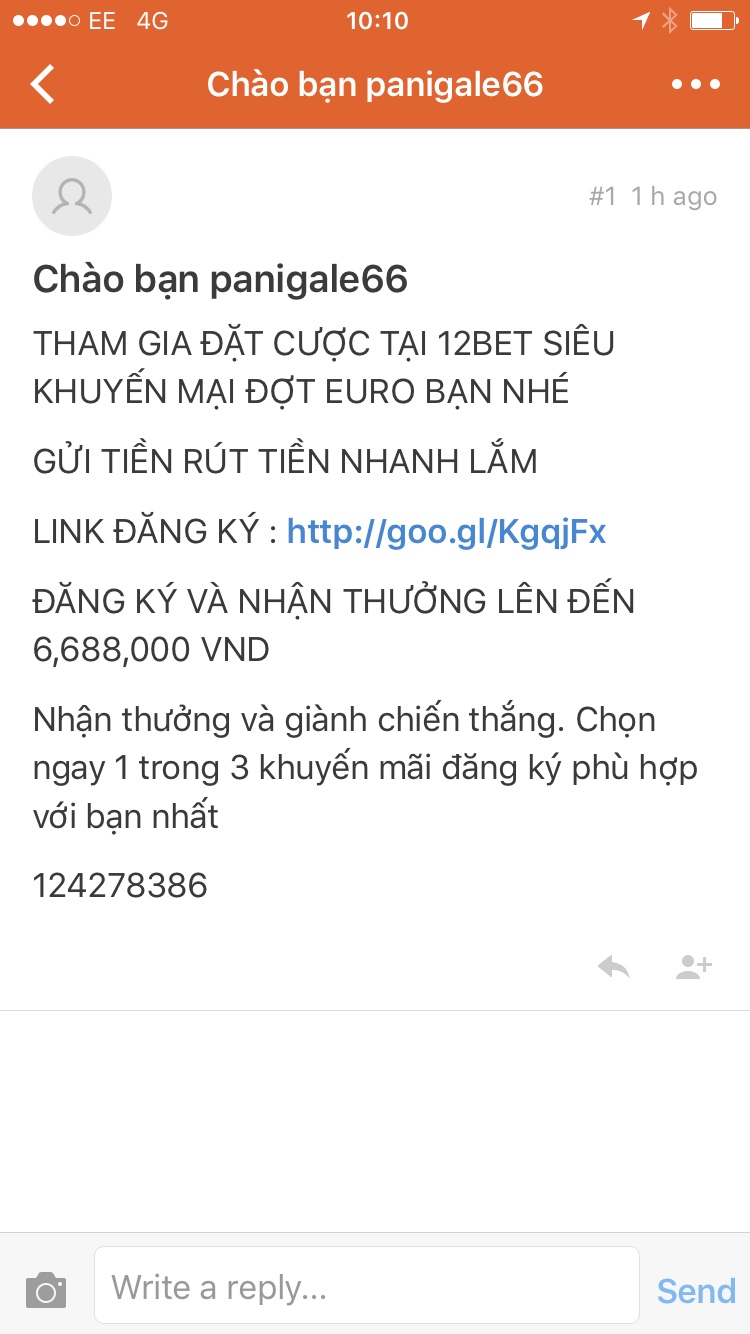Tap Send to post the reply
750x1334 pixels.
(x=696, y=1290)
